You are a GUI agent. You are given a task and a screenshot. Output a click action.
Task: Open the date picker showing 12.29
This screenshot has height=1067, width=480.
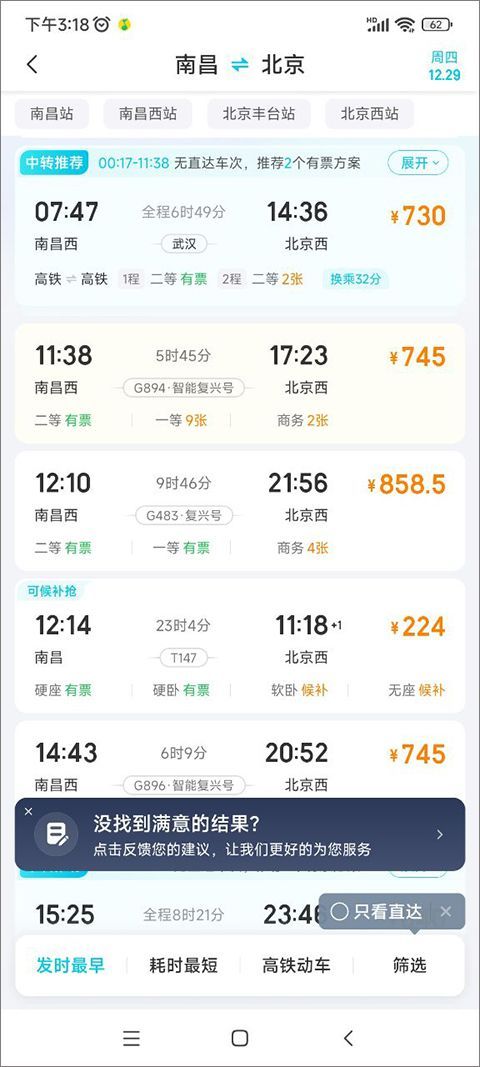(x=444, y=66)
